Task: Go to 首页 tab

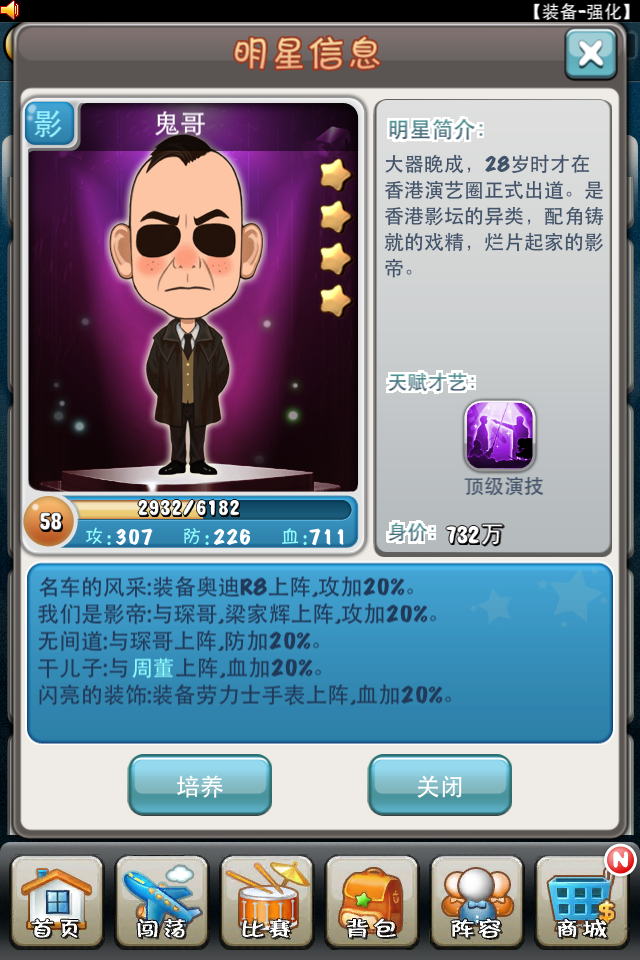Action: 57,901
